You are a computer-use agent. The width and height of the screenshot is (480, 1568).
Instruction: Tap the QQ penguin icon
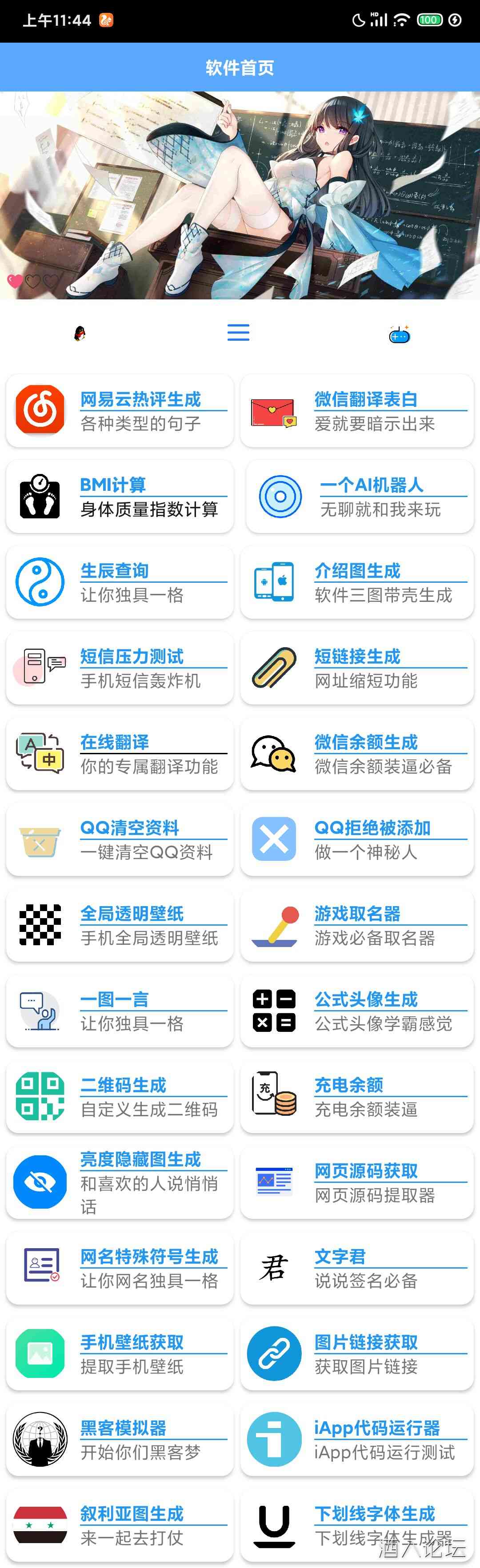point(80,333)
